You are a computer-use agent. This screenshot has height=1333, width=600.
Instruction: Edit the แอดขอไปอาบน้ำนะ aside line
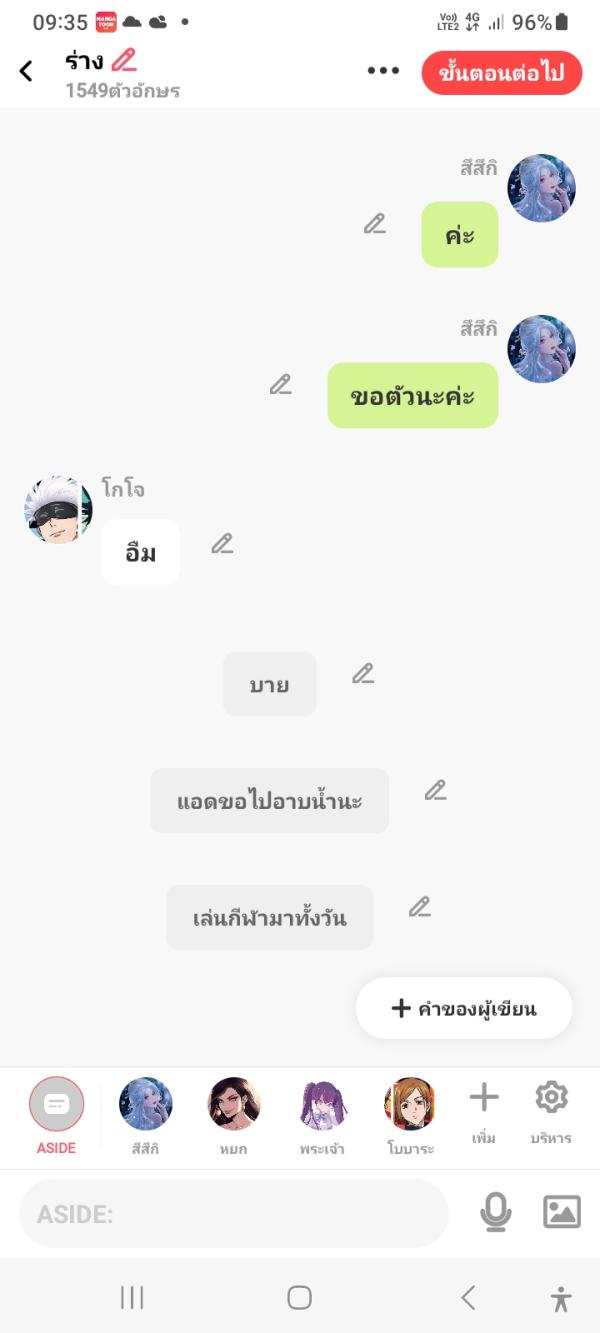(x=435, y=790)
